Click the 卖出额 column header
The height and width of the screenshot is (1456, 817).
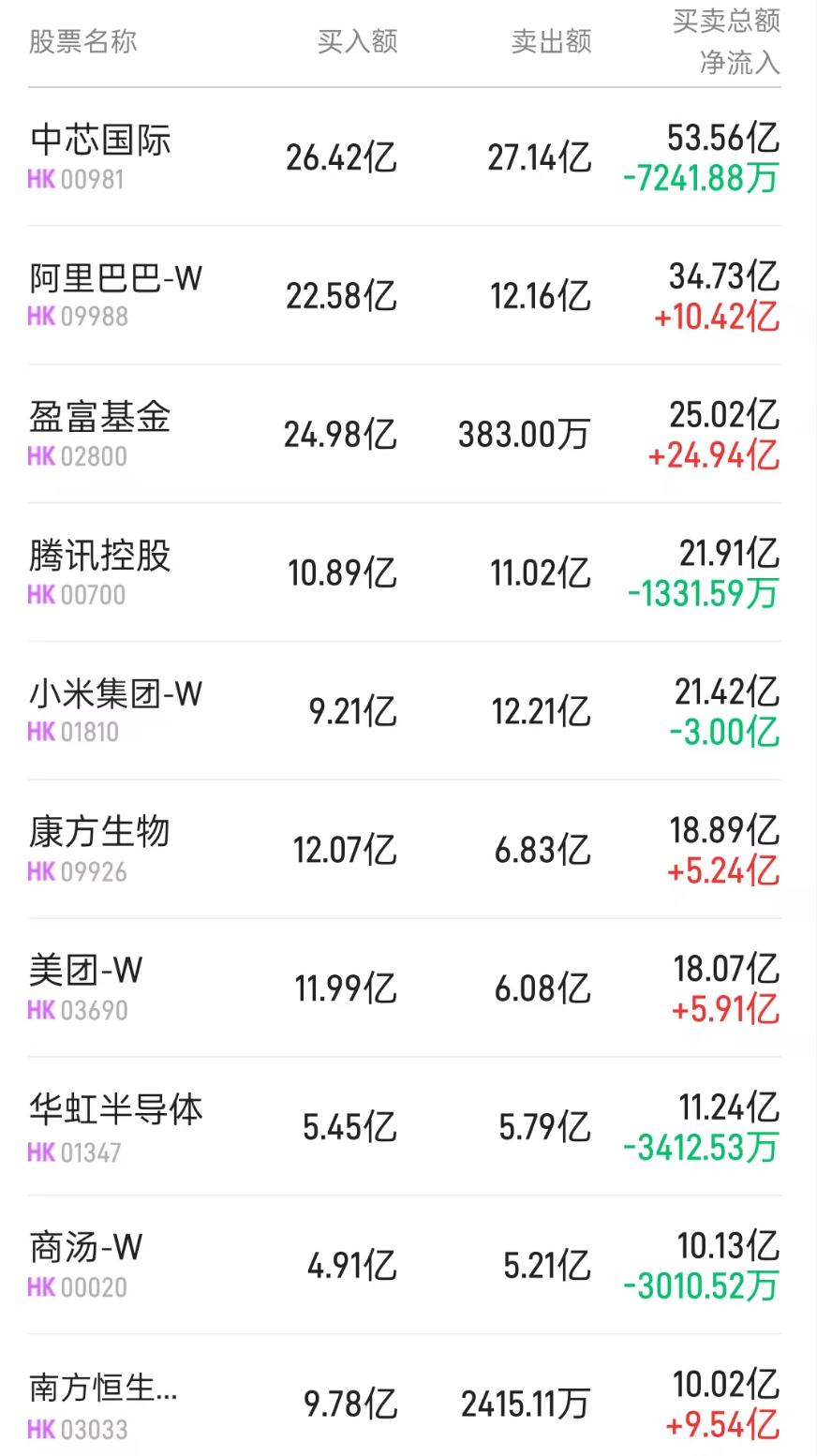coord(551,41)
